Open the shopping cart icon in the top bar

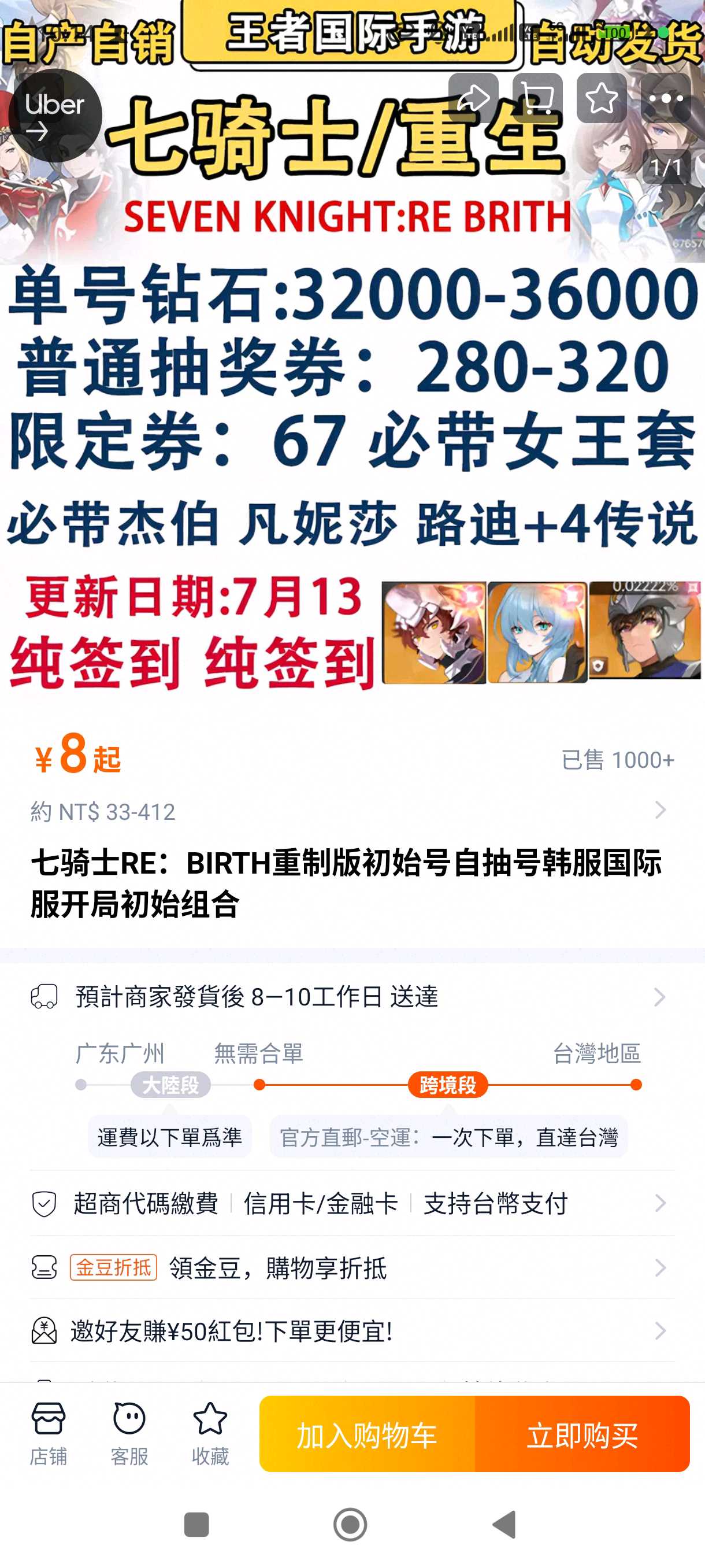[x=536, y=96]
